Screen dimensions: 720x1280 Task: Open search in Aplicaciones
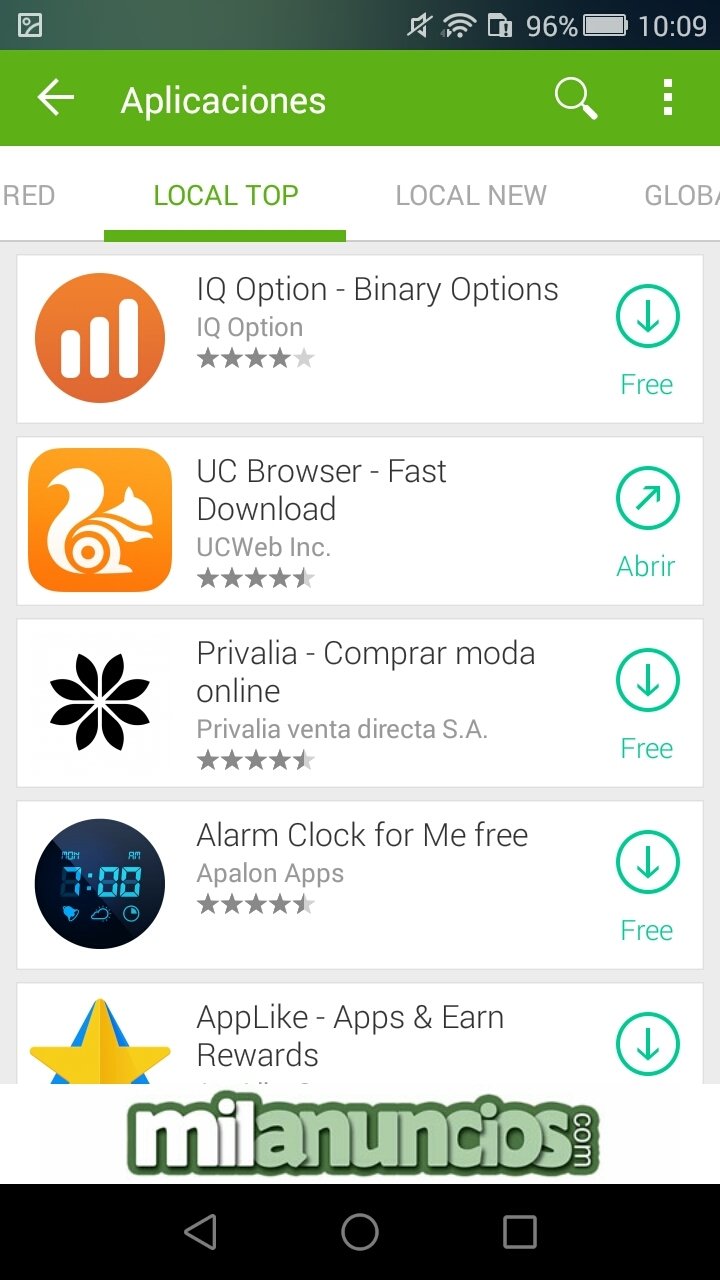[575, 99]
